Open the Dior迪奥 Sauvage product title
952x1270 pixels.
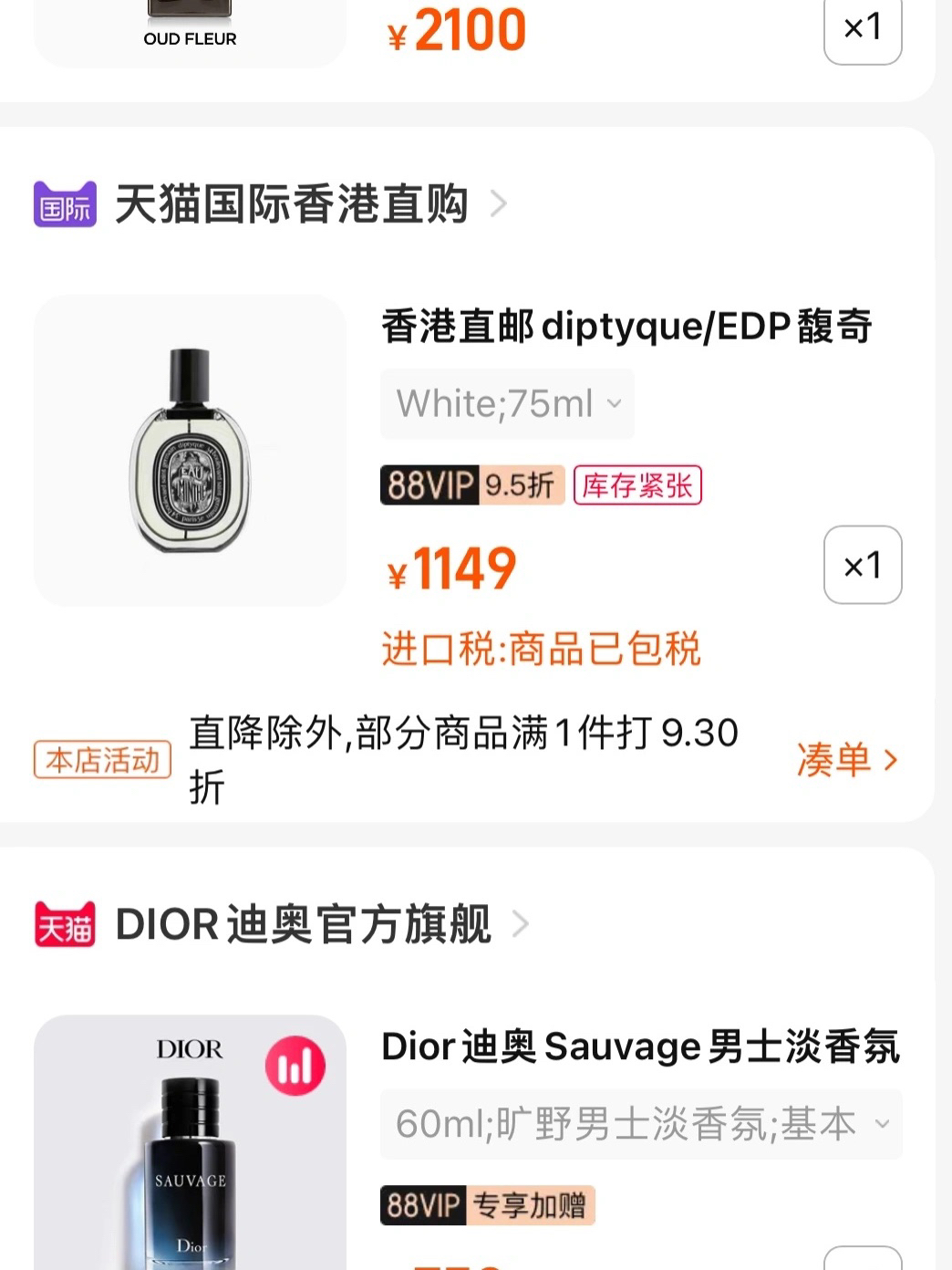(x=640, y=1046)
